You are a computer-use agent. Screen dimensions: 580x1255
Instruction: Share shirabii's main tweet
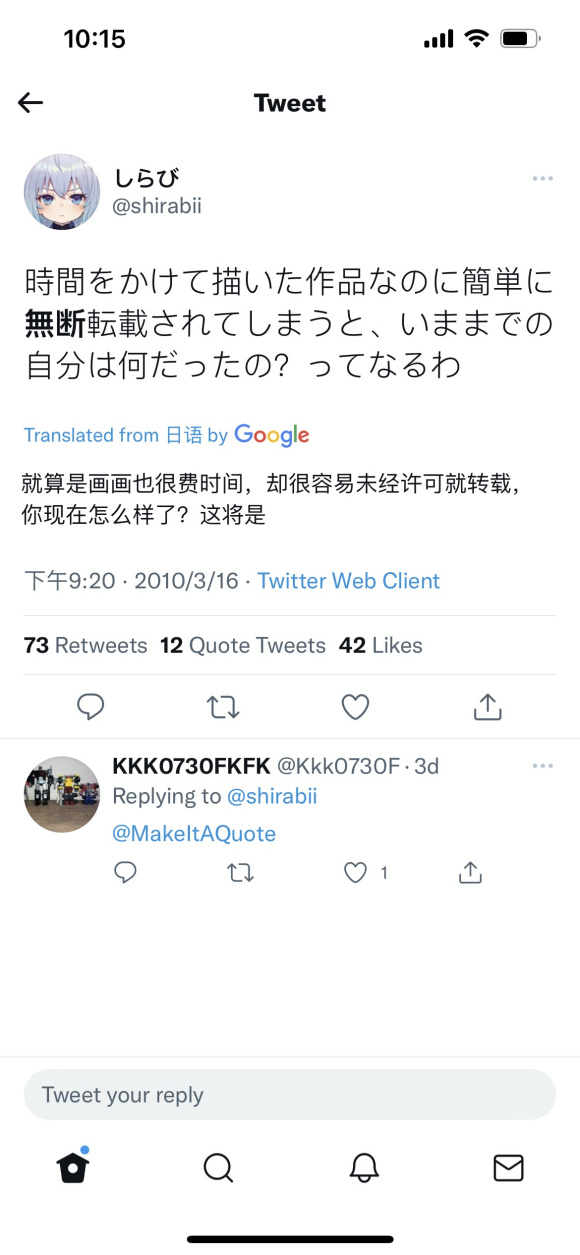click(487, 707)
